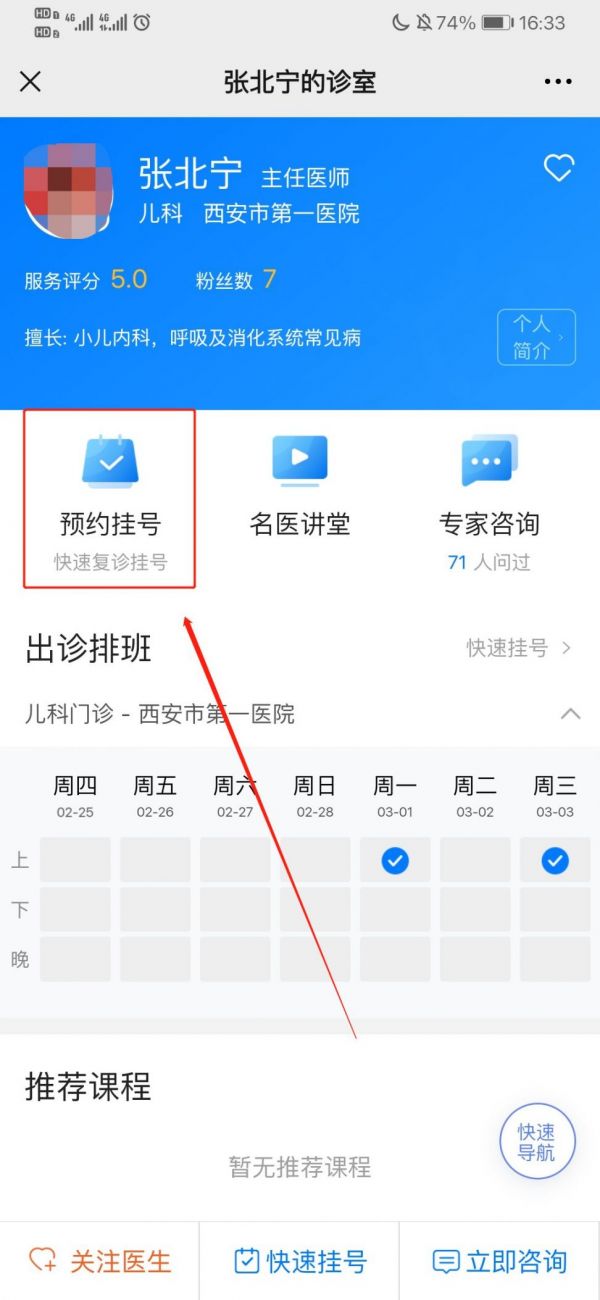Tap 快速挂号 in the bottom bar
The image size is (600, 1300).
300,1261
